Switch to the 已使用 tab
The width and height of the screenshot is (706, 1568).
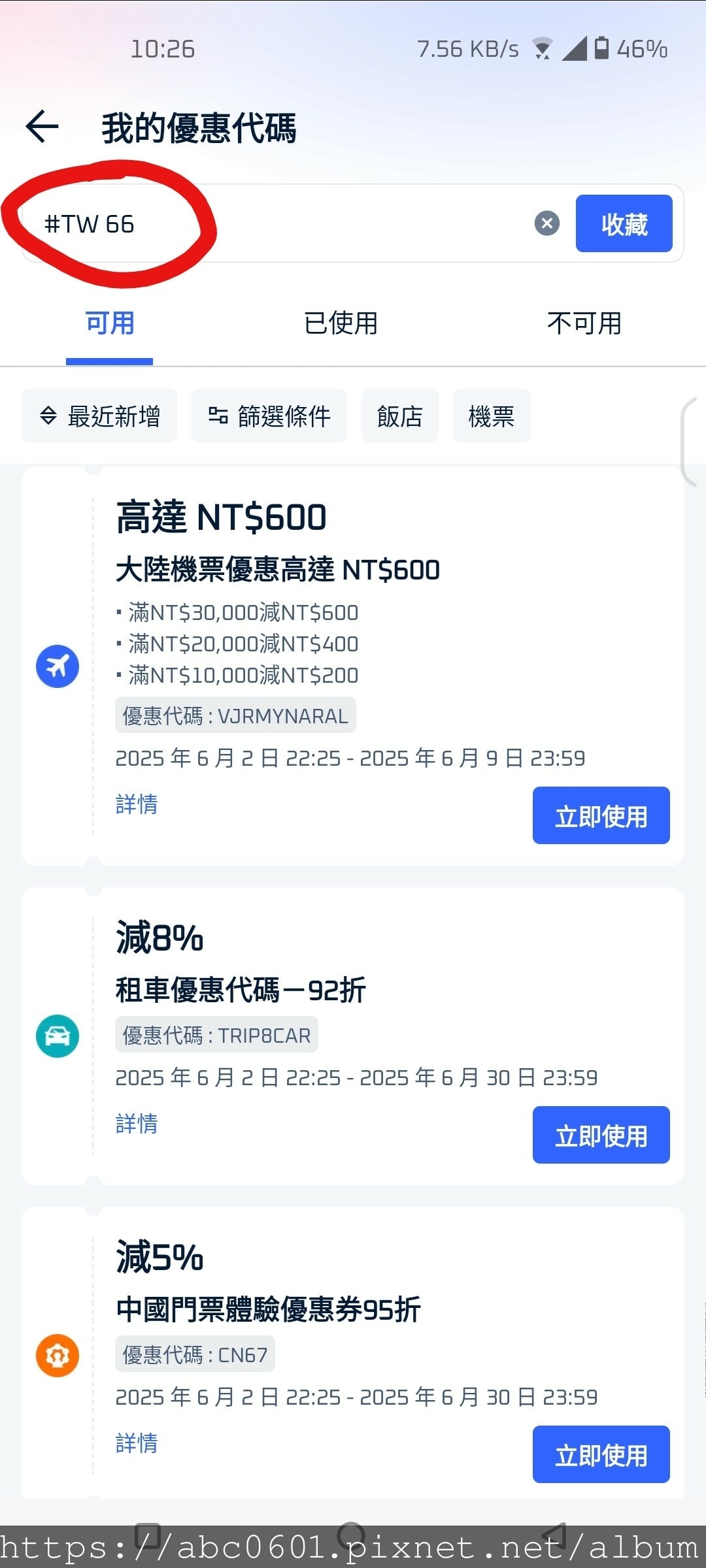click(x=341, y=323)
